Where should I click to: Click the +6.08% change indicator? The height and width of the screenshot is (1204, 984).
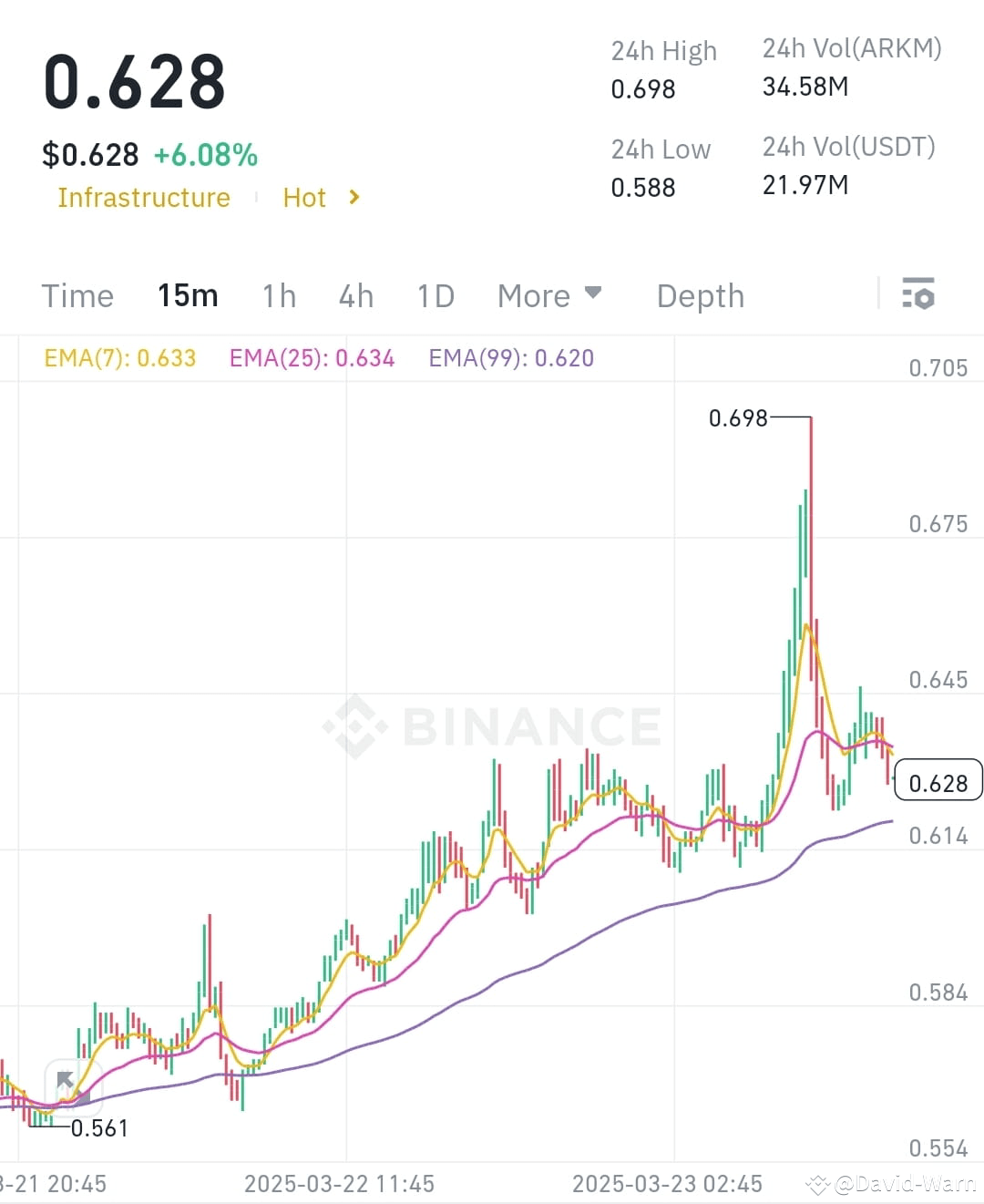pos(204,155)
